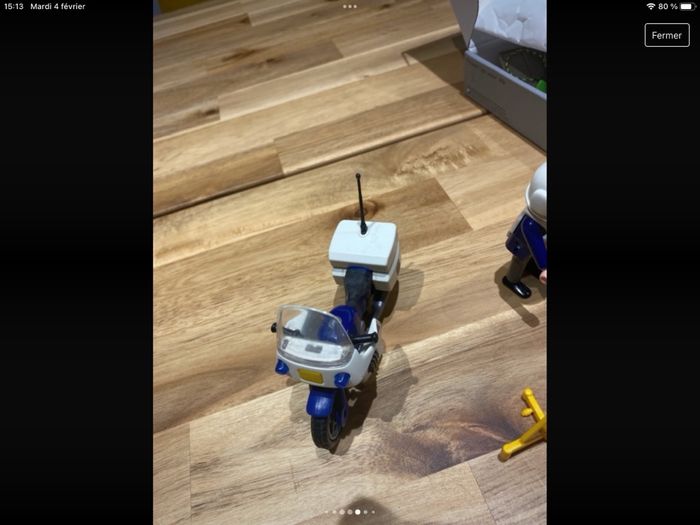
Task: Tap the Fermer button to close viewer
Action: (x=666, y=35)
